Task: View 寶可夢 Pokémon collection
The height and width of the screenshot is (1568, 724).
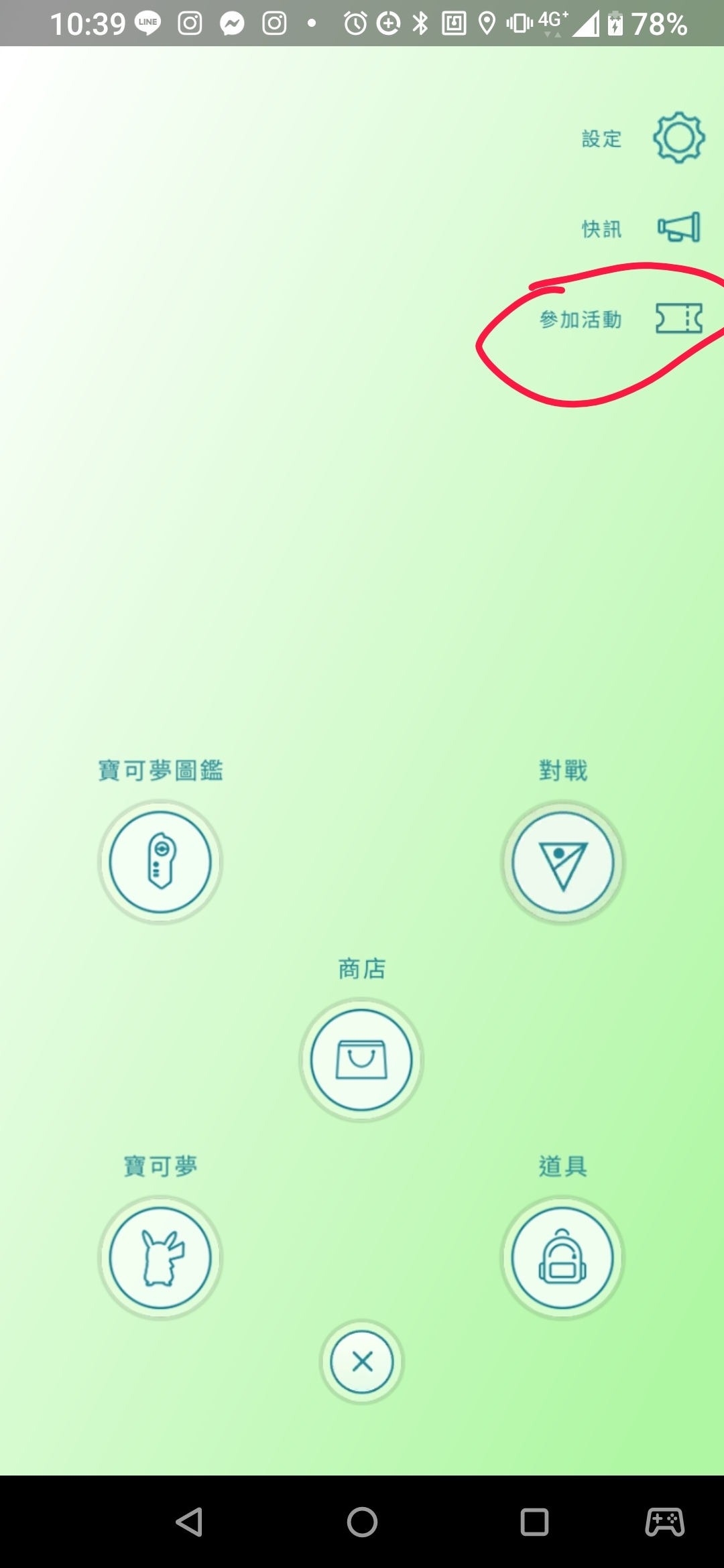Action: pos(160,1258)
